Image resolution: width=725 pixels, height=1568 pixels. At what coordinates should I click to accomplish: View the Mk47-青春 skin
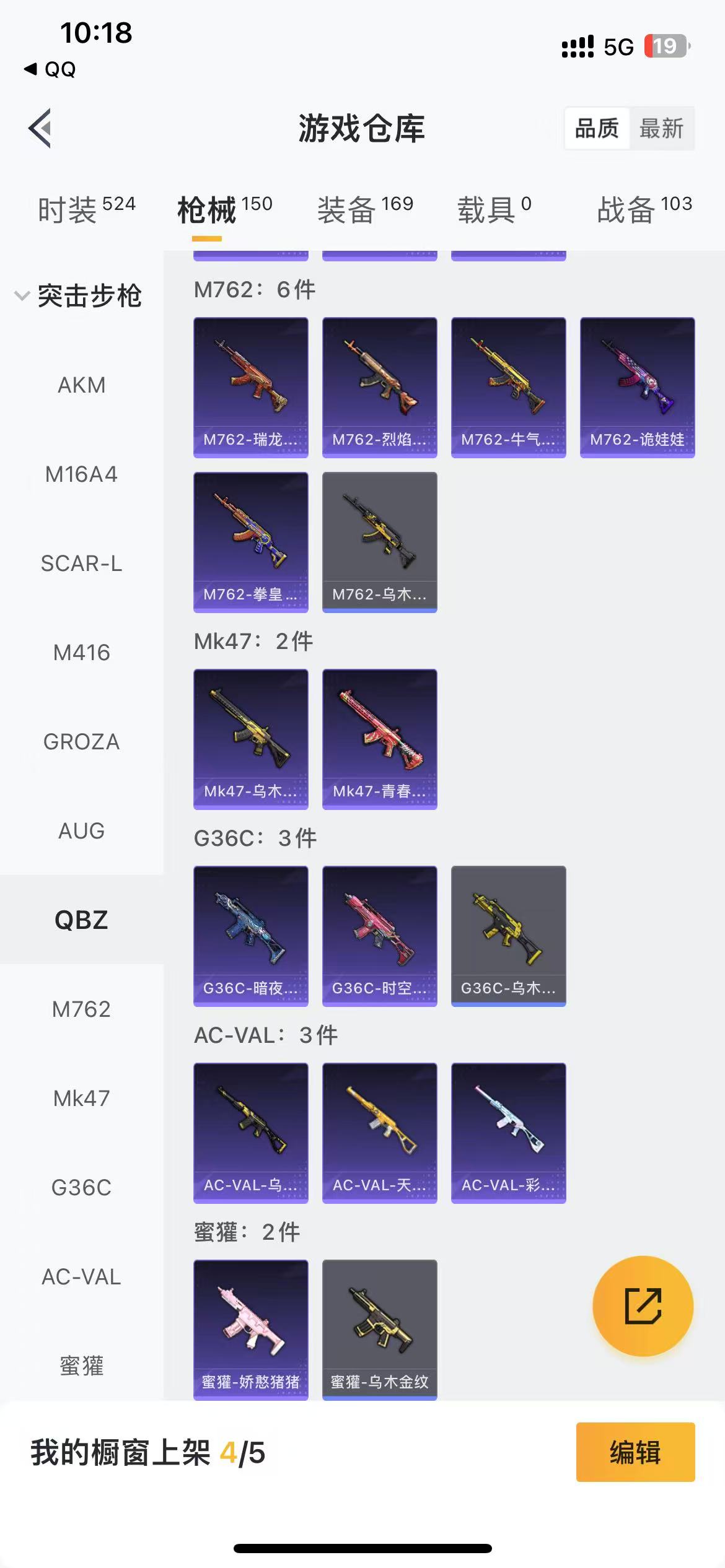[379, 739]
